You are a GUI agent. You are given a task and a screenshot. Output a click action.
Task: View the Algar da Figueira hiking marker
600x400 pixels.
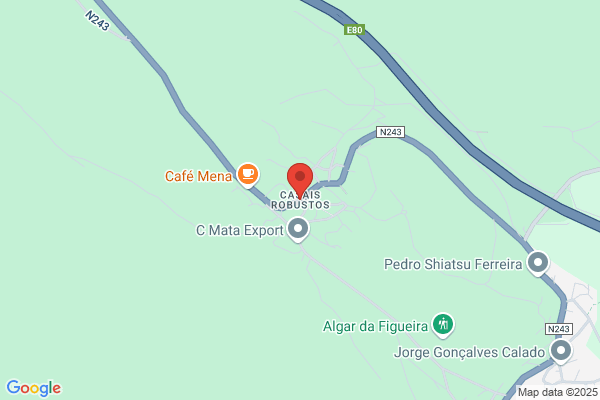pyautogui.click(x=443, y=325)
